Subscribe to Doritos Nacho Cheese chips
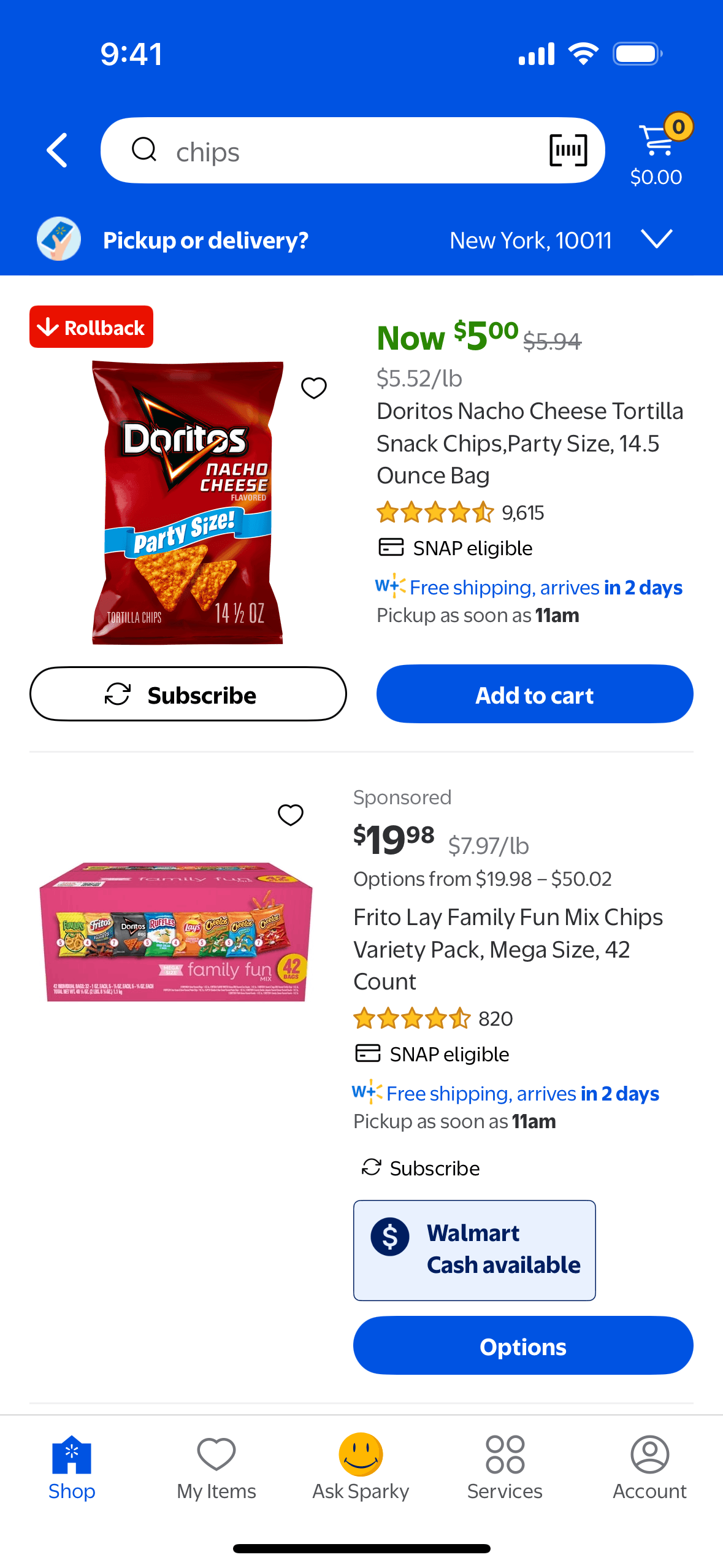Viewport: 723px width, 1568px height. (x=188, y=694)
